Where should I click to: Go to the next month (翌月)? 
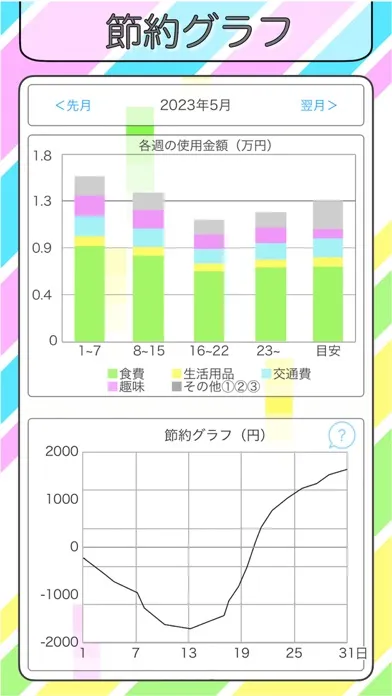point(318,106)
